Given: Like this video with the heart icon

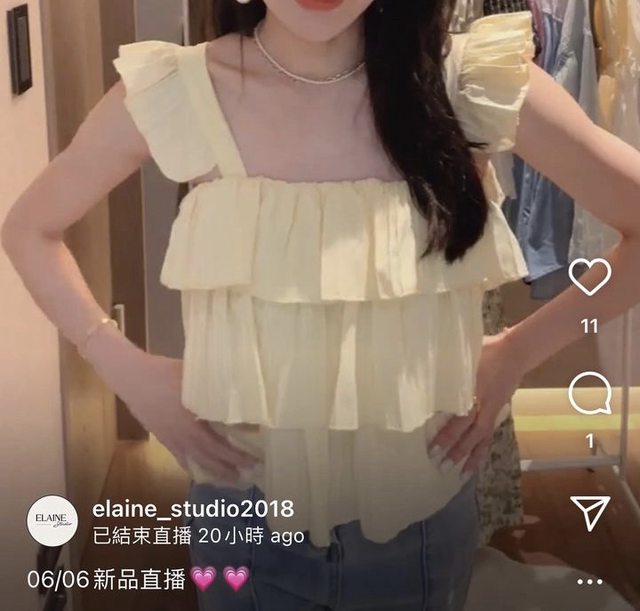Looking at the screenshot, I should click(x=589, y=276).
